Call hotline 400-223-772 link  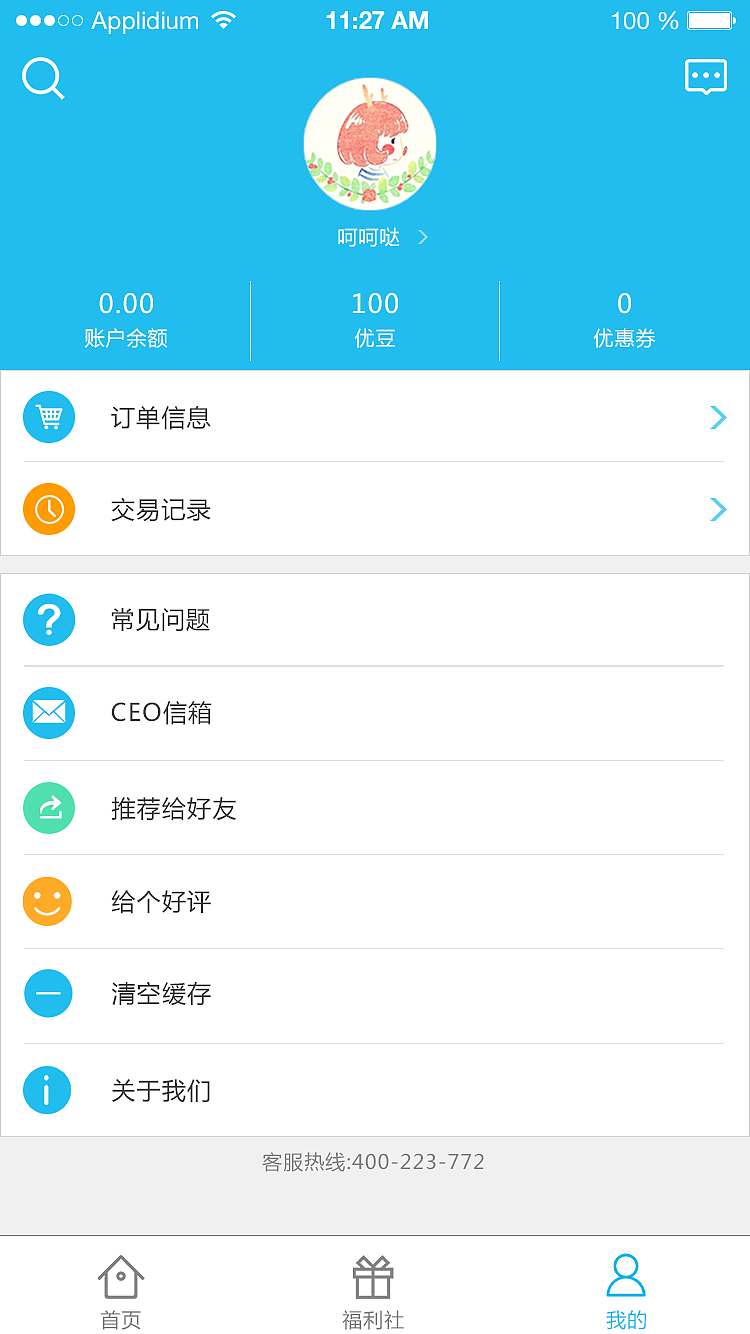(x=375, y=1162)
